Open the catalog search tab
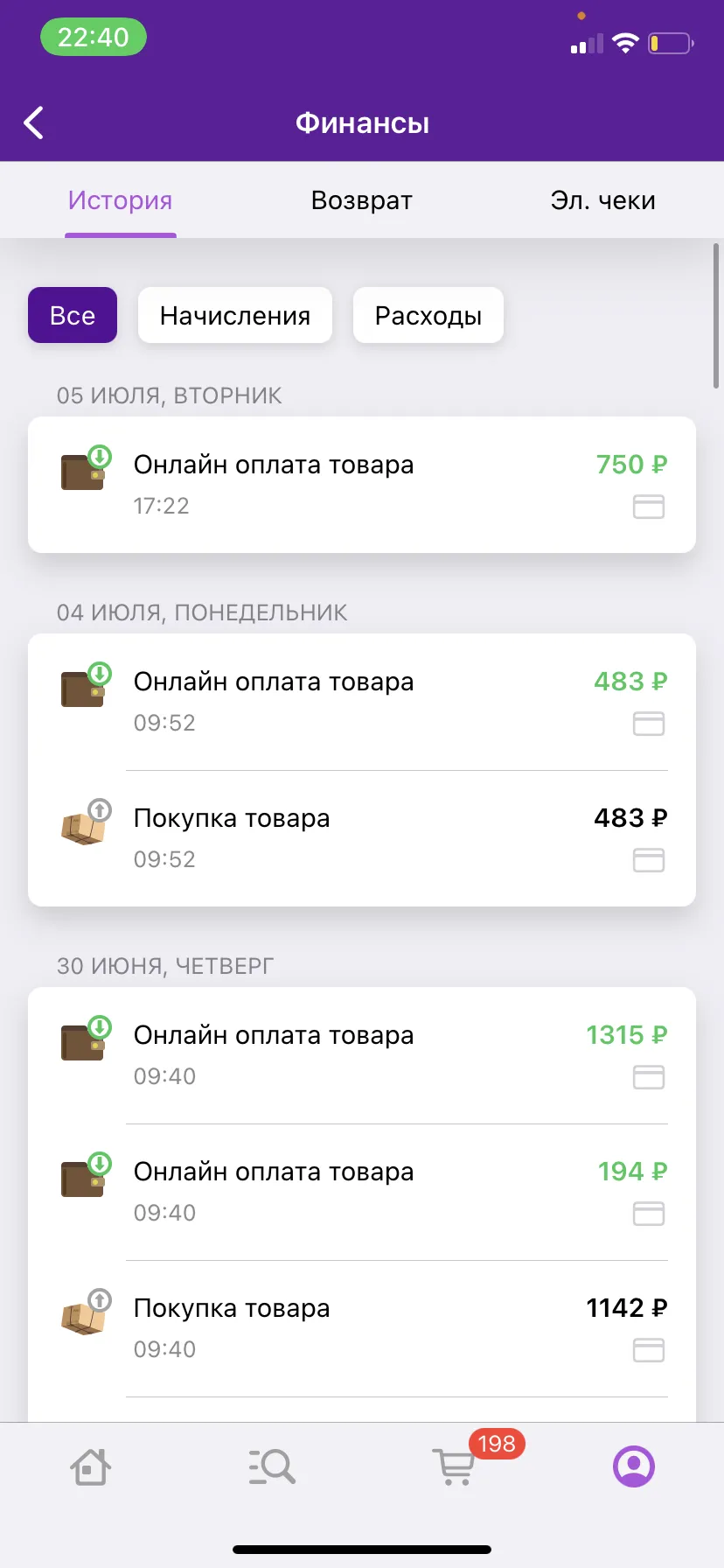This screenshot has width=724, height=1568. click(271, 1466)
